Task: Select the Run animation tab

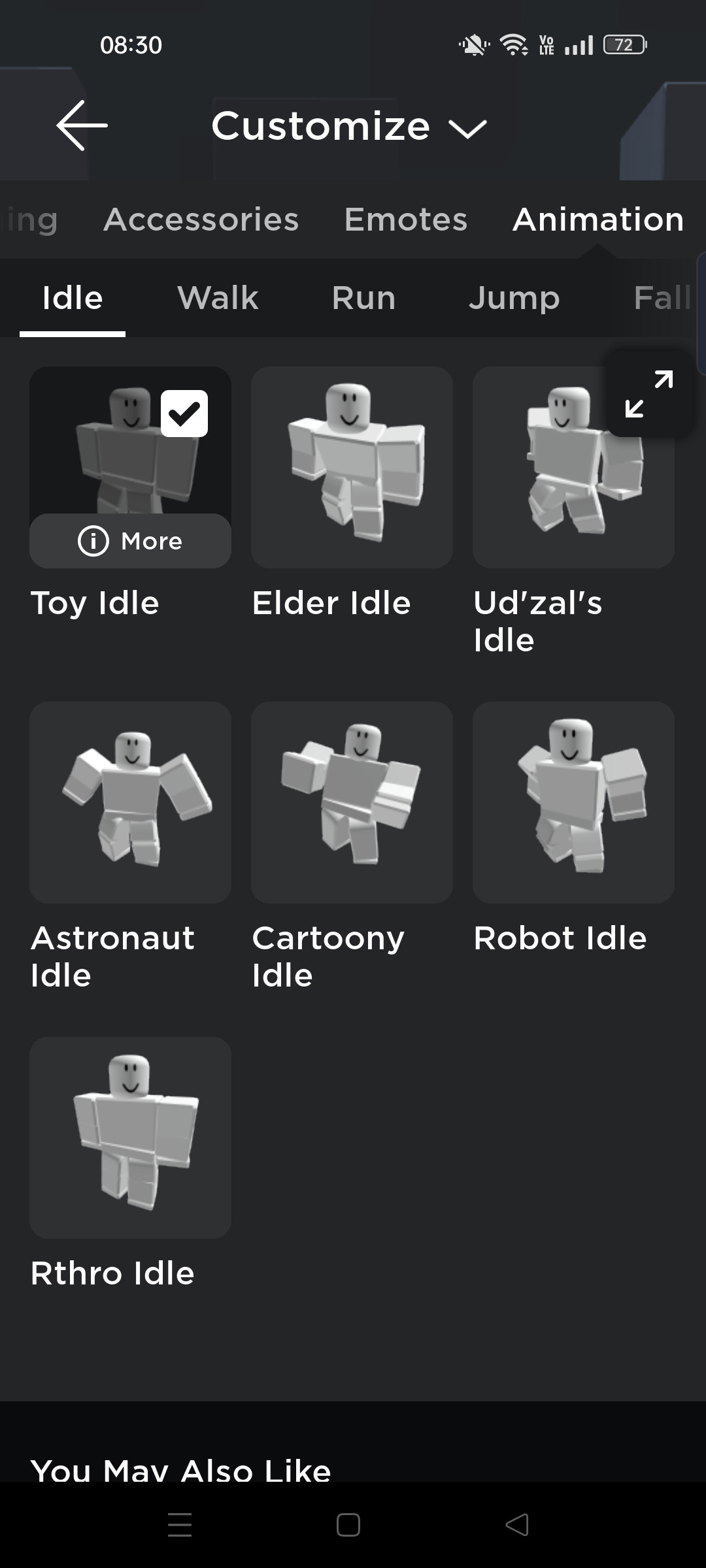Action: click(x=363, y=298)
